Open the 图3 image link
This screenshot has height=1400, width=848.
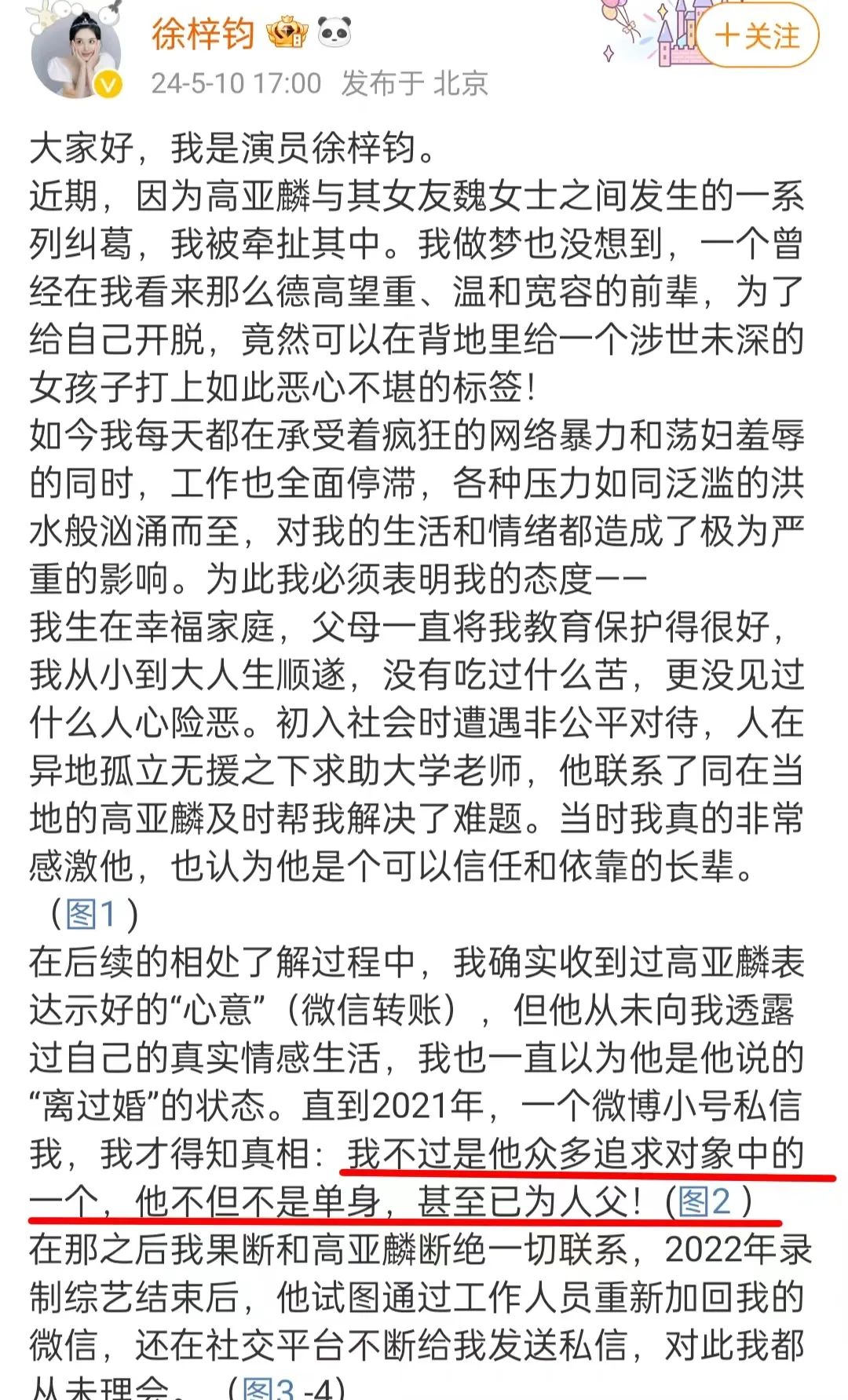(269, 1388)
